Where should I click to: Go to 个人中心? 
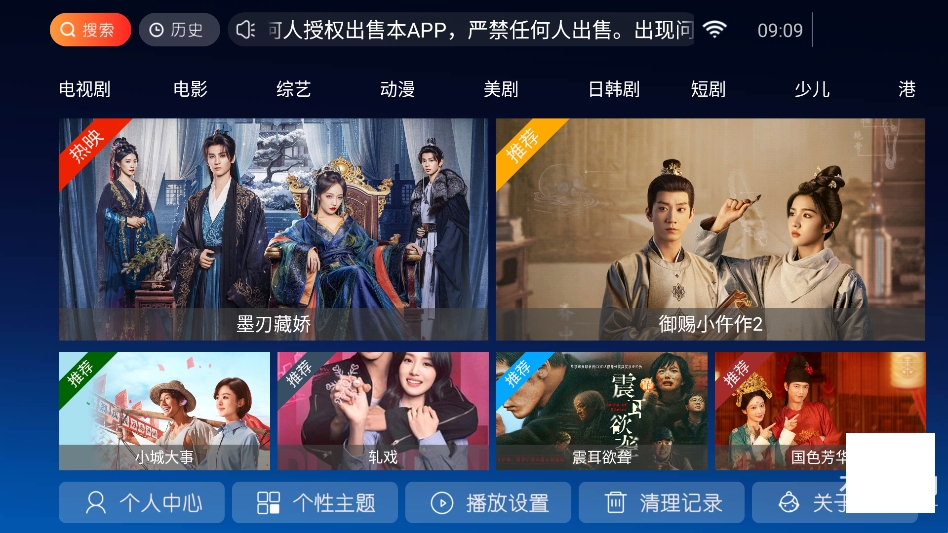[141, 503]
